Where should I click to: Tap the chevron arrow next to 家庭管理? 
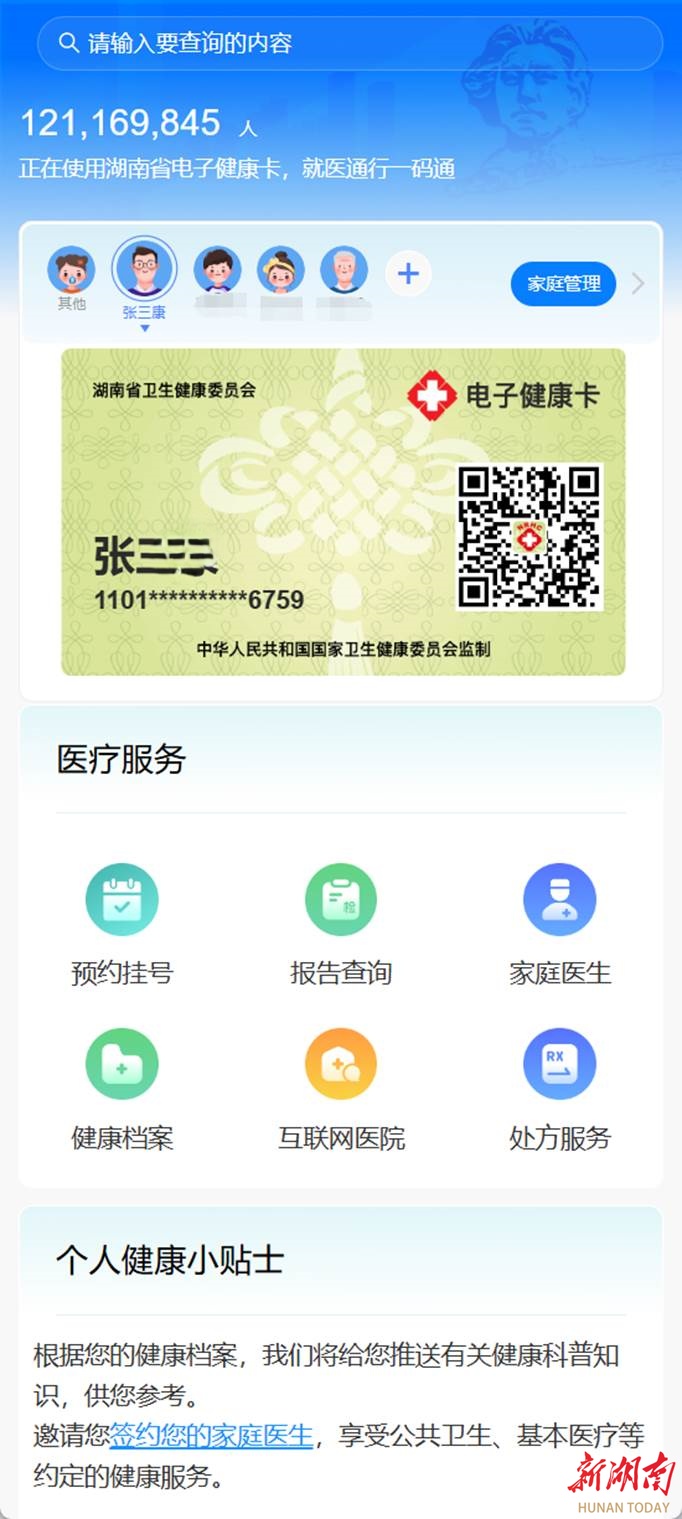coord(638,284)
